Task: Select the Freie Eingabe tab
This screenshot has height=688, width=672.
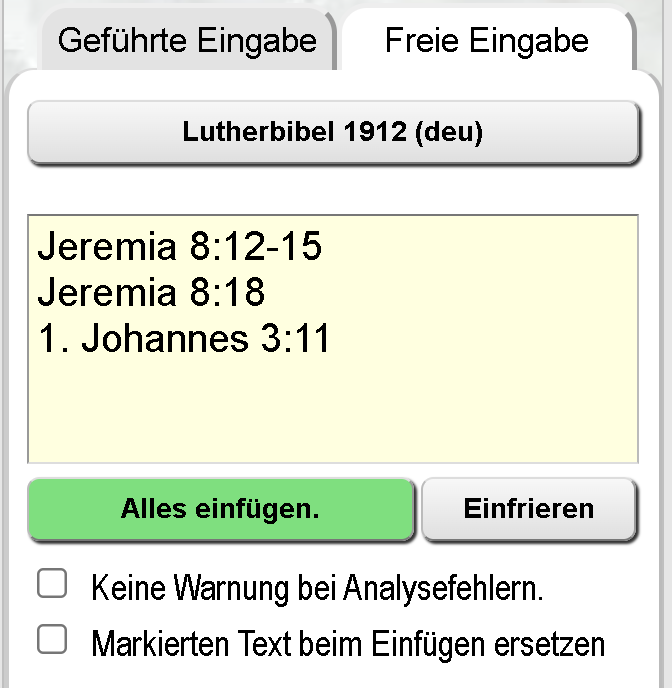Action: [x=487, y=41]
